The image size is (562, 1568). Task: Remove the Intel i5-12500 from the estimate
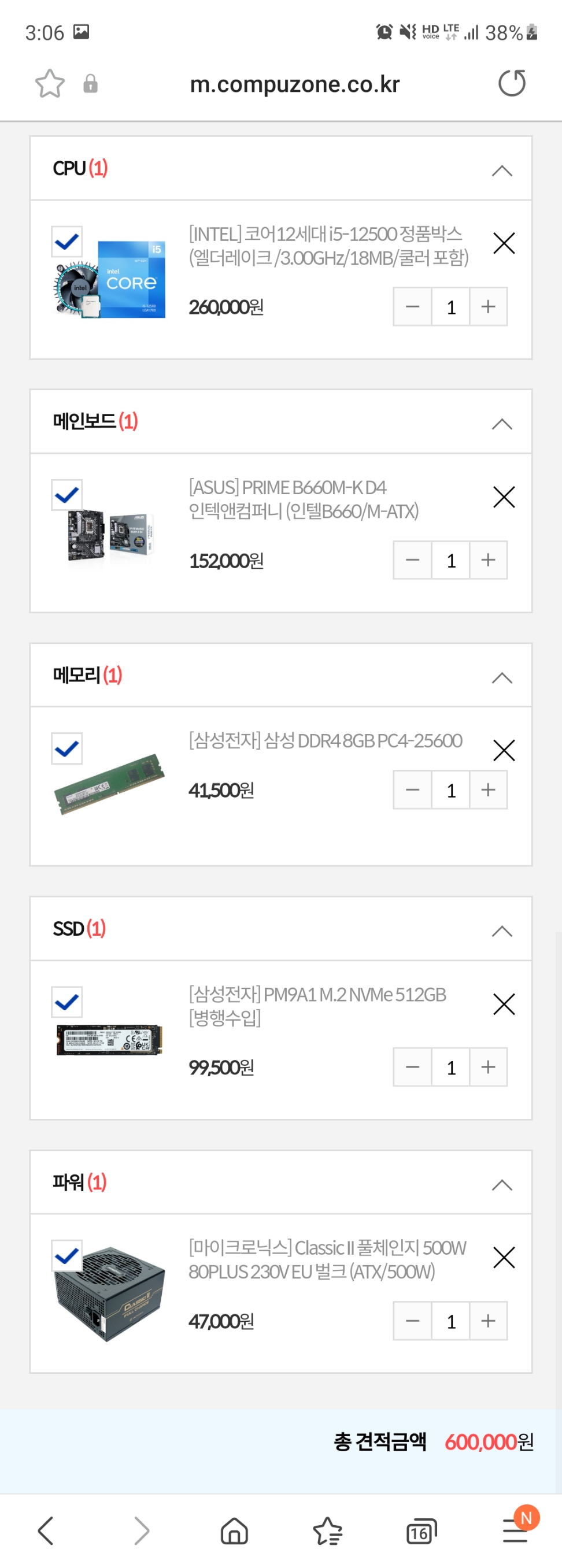pos(504,243)
